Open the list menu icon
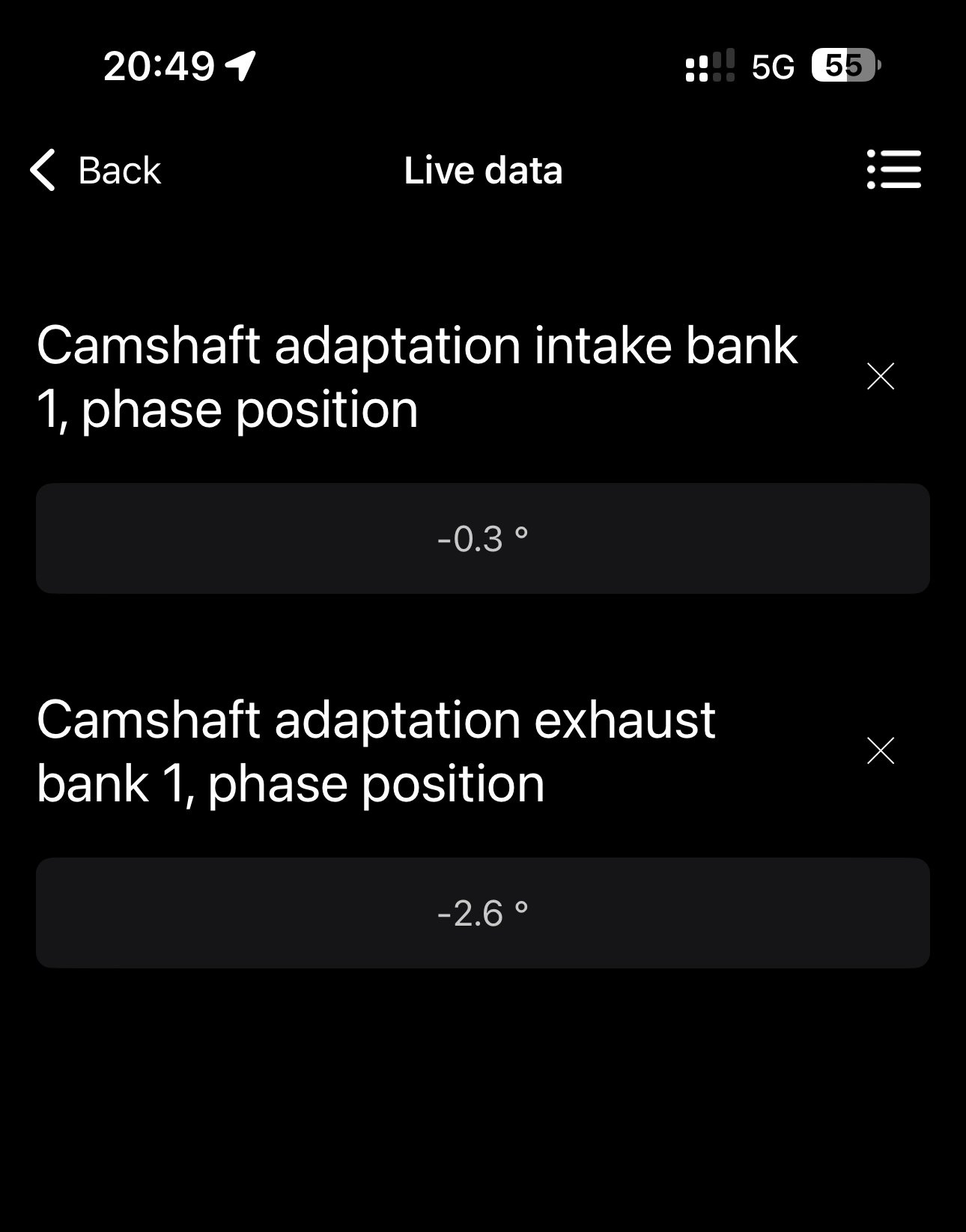The width and height of the screenshot is (966, 1232). (893, 169)
